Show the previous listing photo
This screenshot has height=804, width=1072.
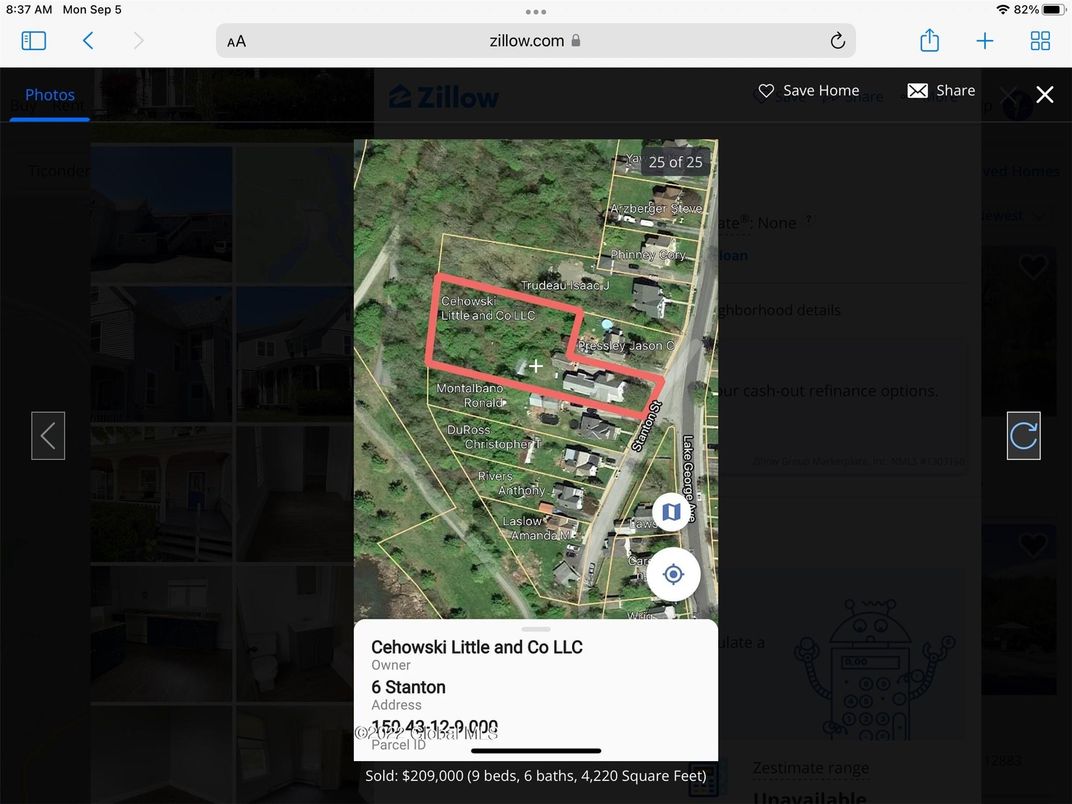coord(48,436)
